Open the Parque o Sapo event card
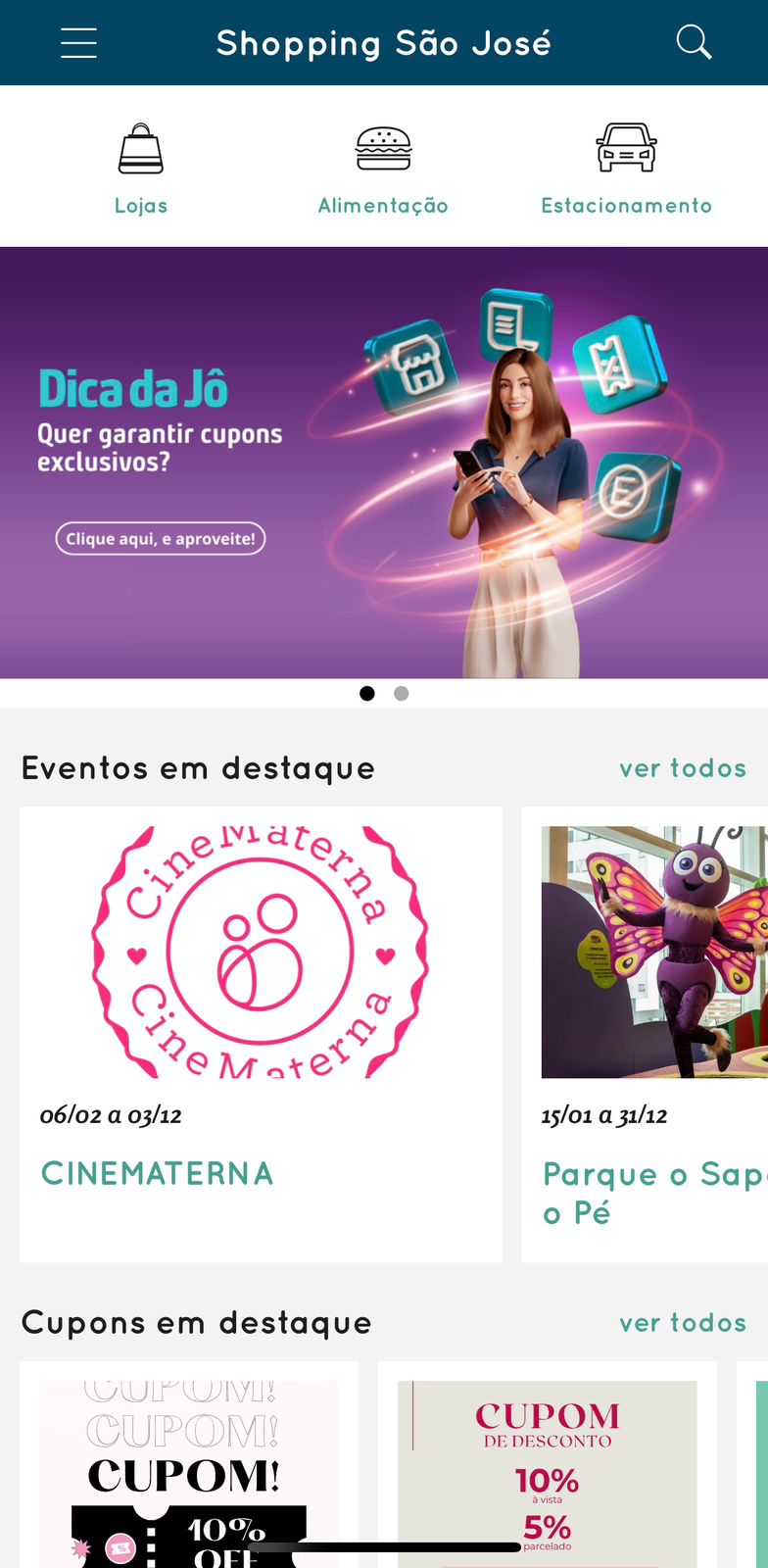The image size is (768, 1568). (647, 1034)
